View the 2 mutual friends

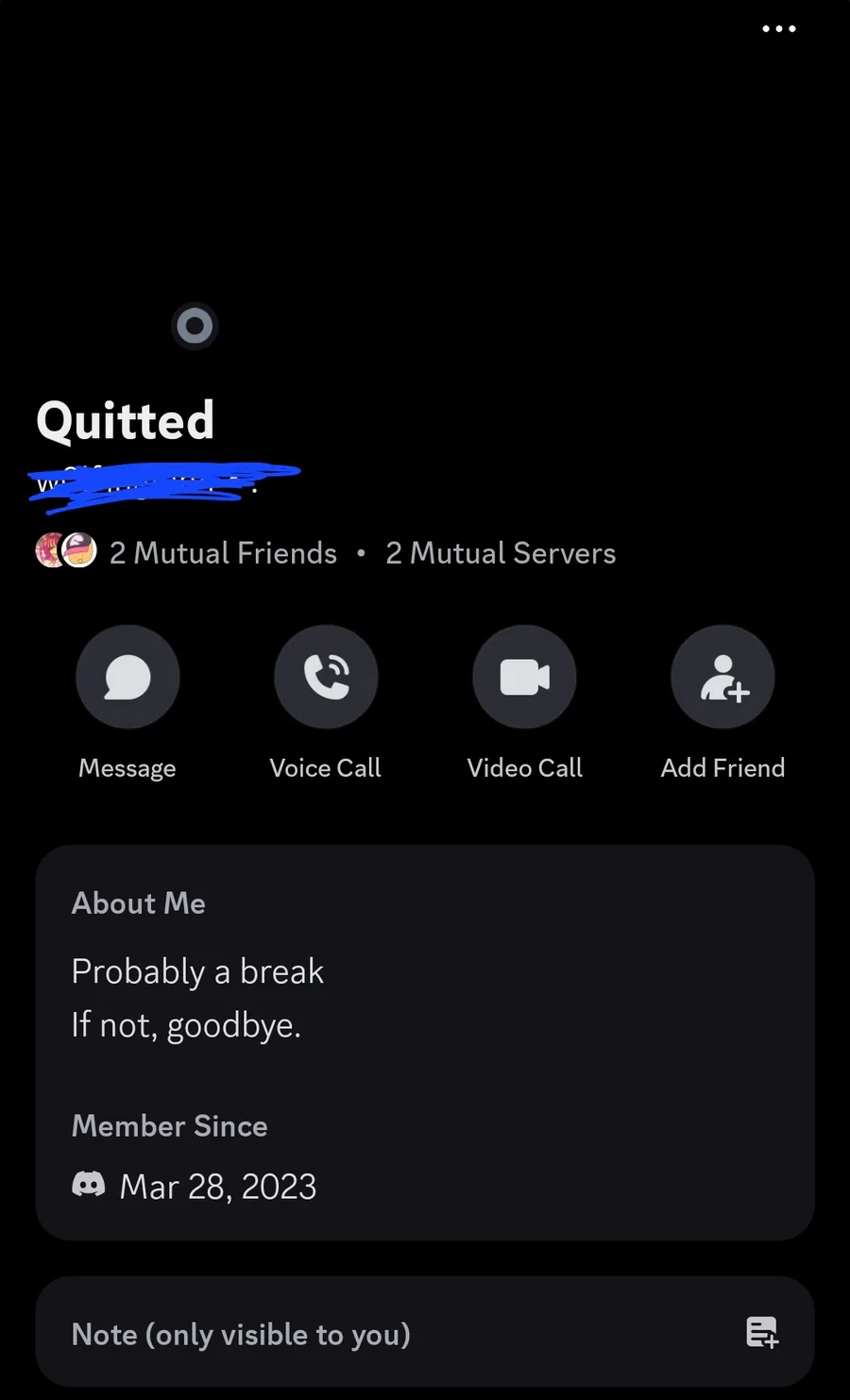tap(222, 552)
